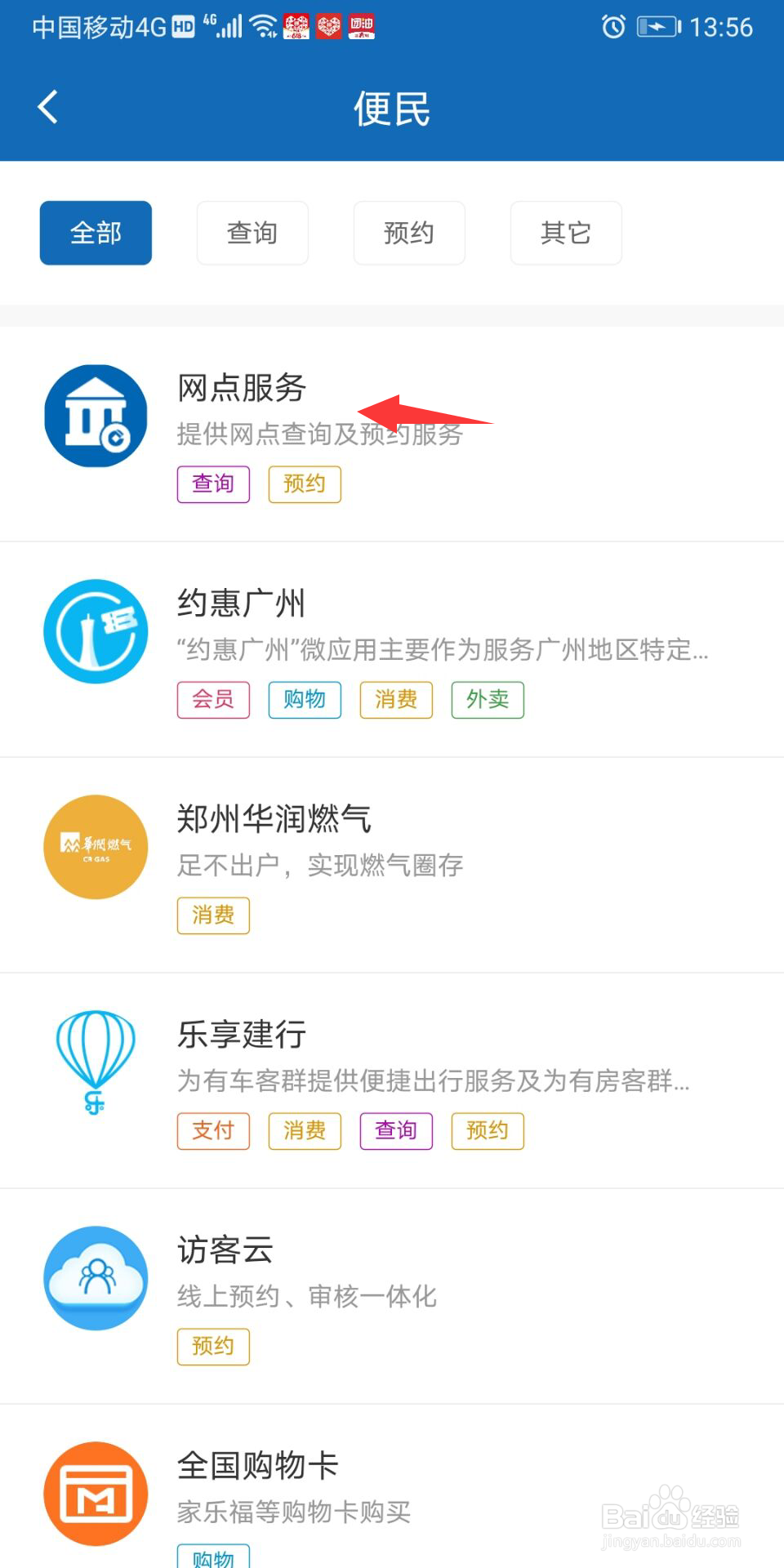Tap the battery indicator in the status bar

(x=658, y=27)
